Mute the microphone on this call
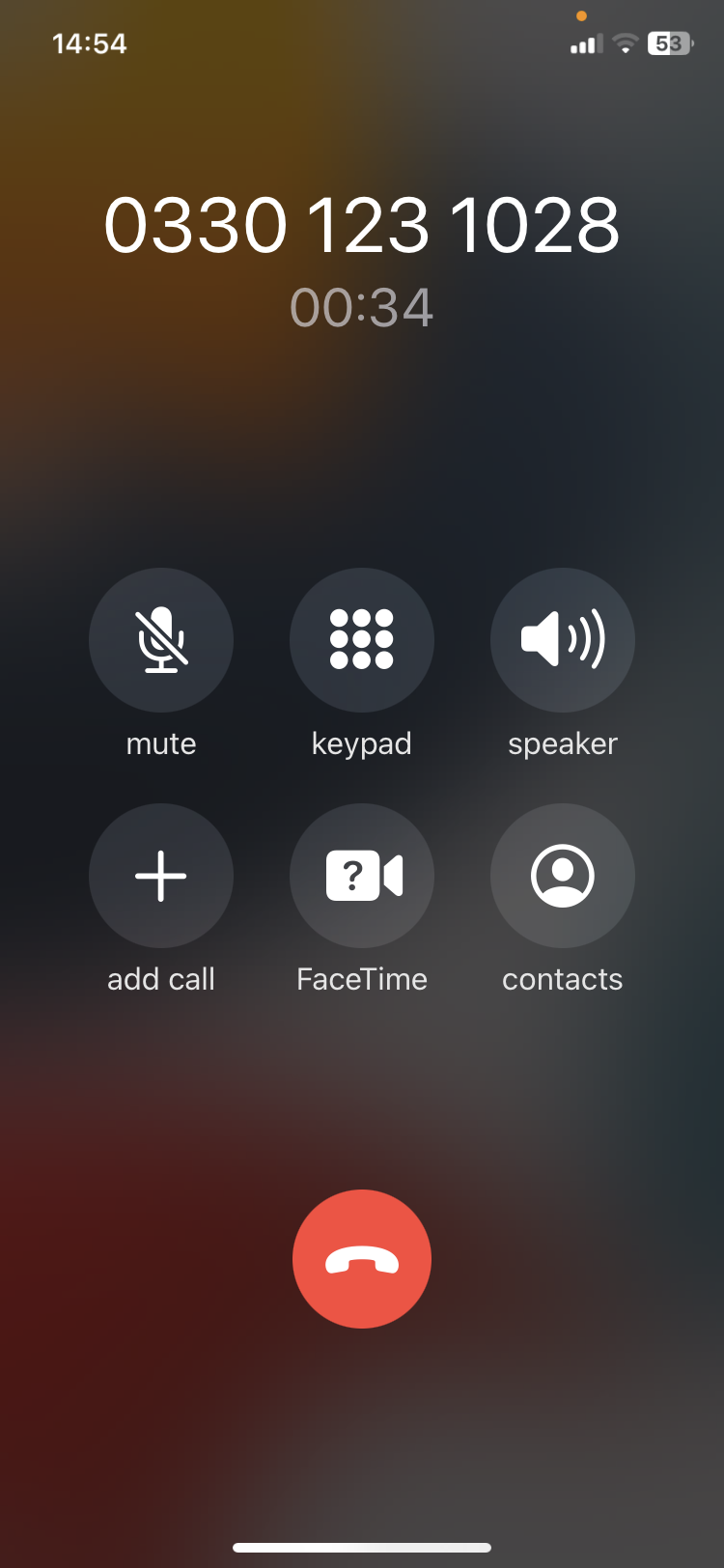Viewport: 724px width, 1568px height. pos(161,640)
